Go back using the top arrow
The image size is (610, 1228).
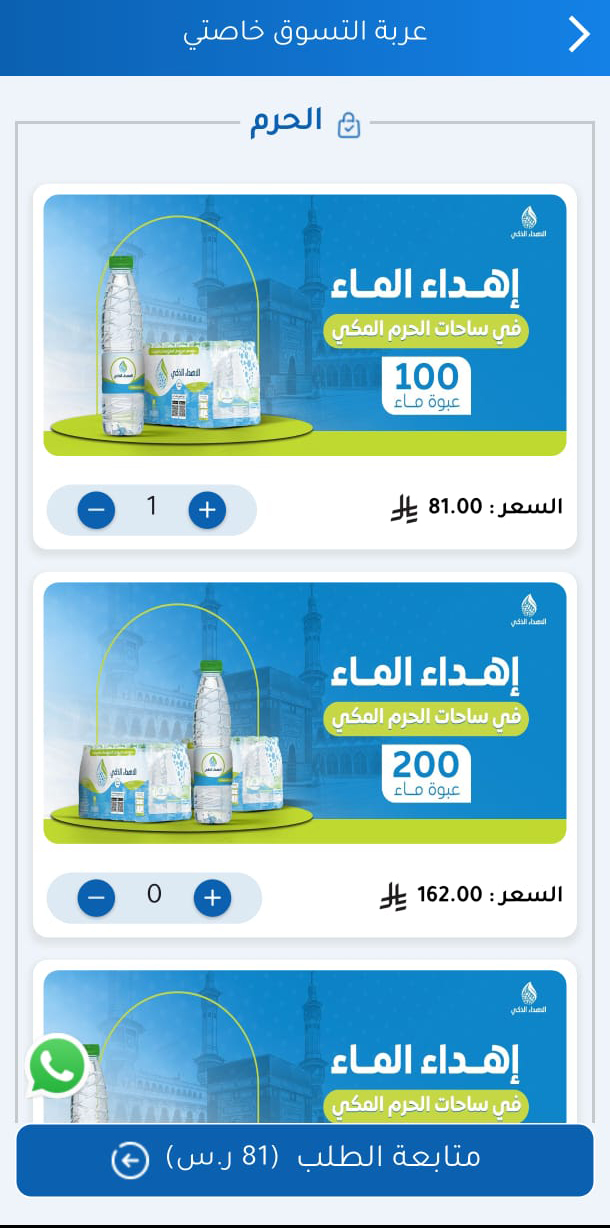click(x=579, y=34)
